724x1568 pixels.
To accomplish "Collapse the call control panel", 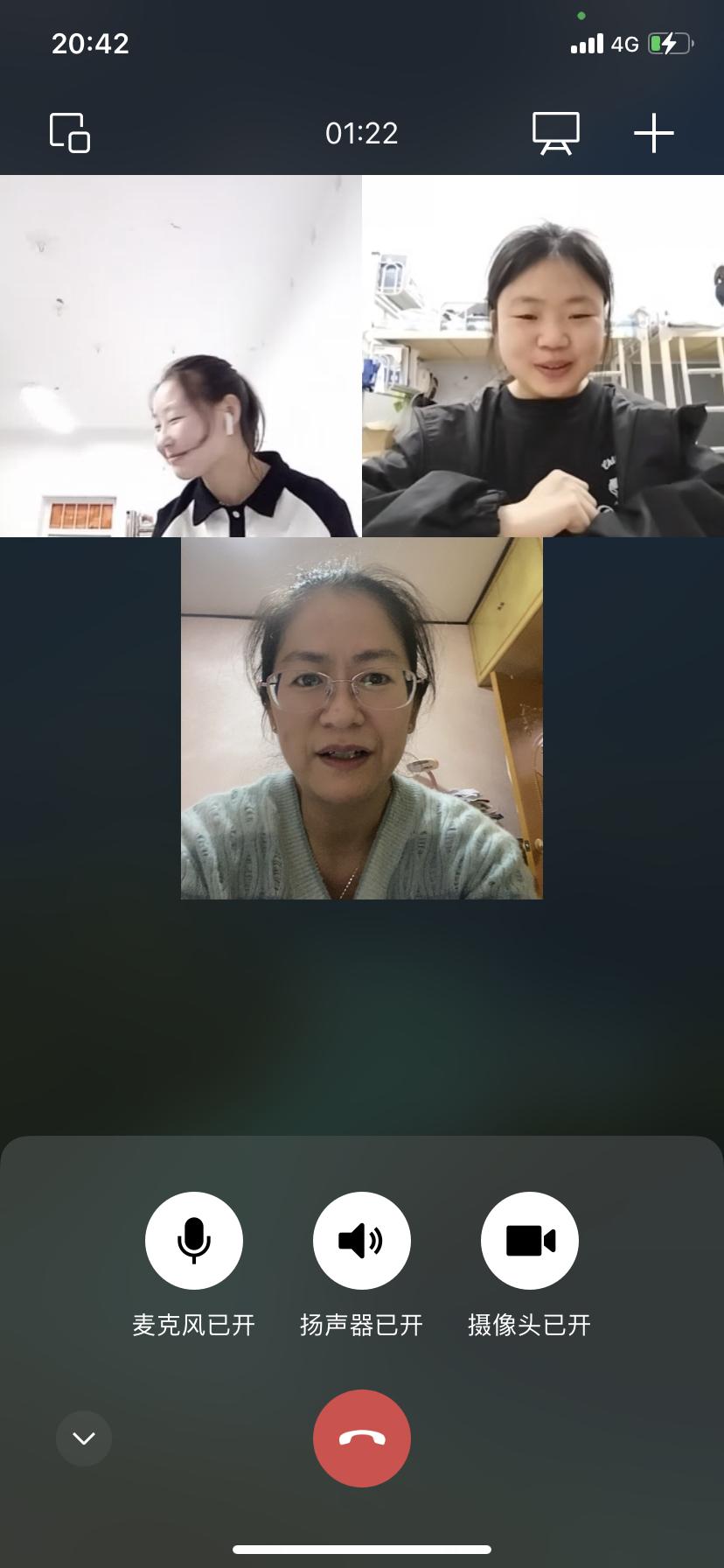I will click(x=84, y=1438).
